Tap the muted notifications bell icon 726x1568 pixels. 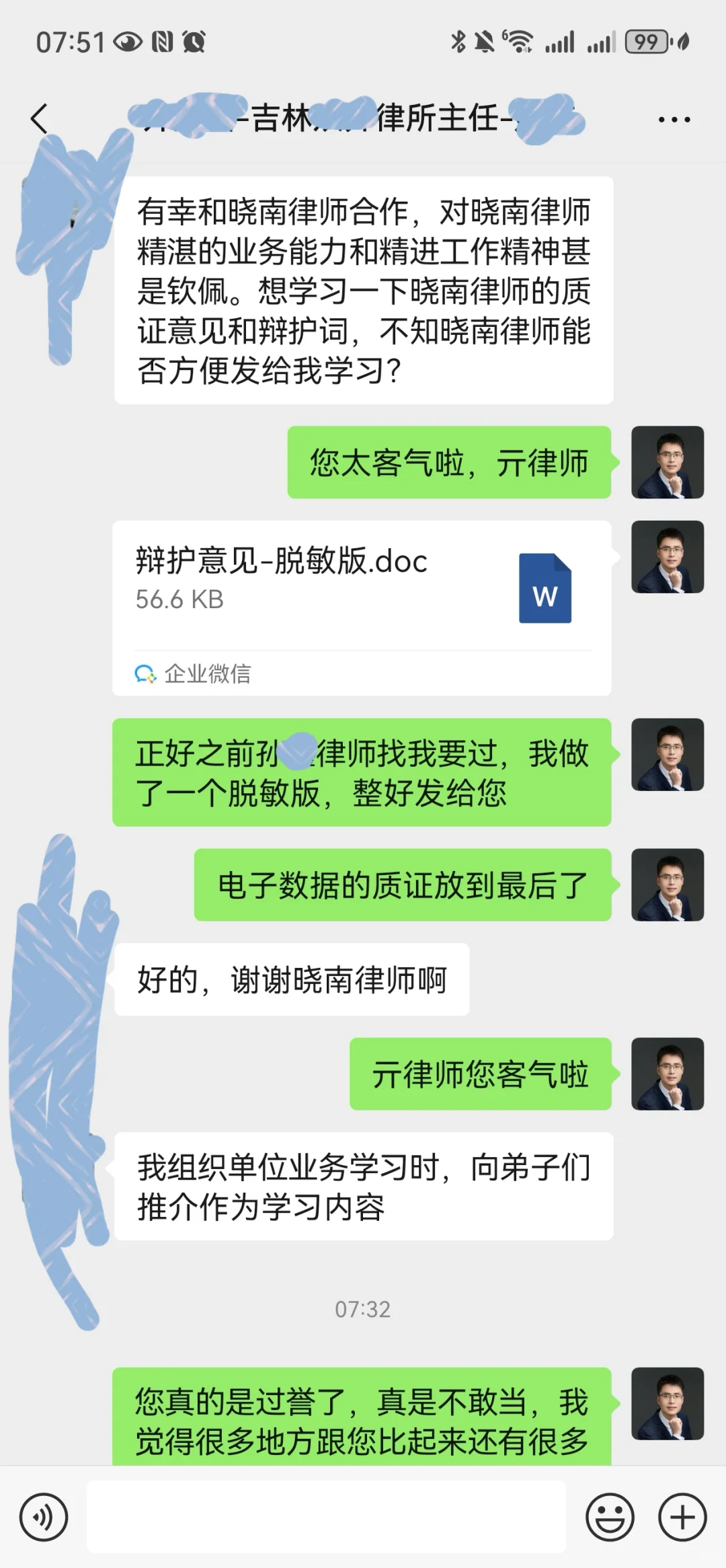[x=483, y=42]
